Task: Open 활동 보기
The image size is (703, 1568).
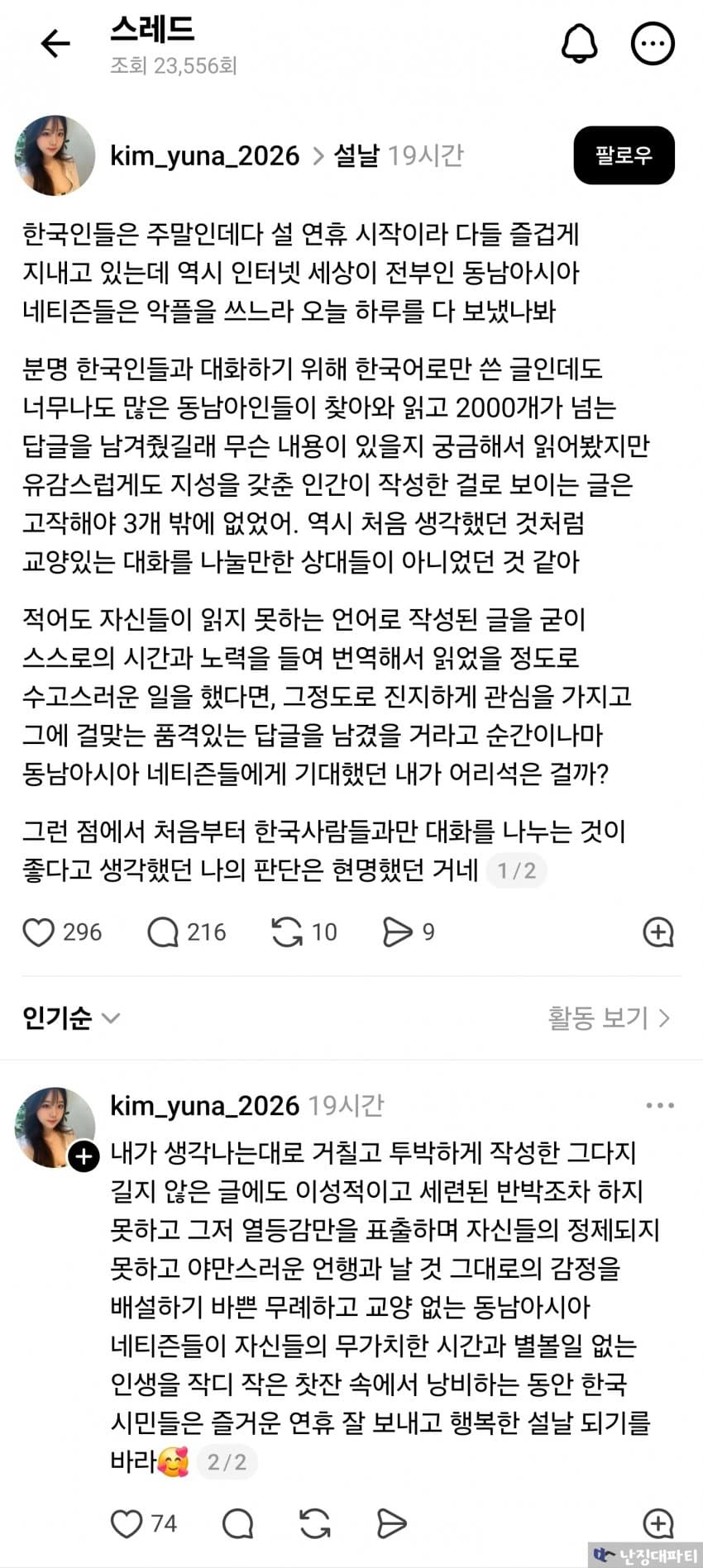Action: click(608, 1018)
